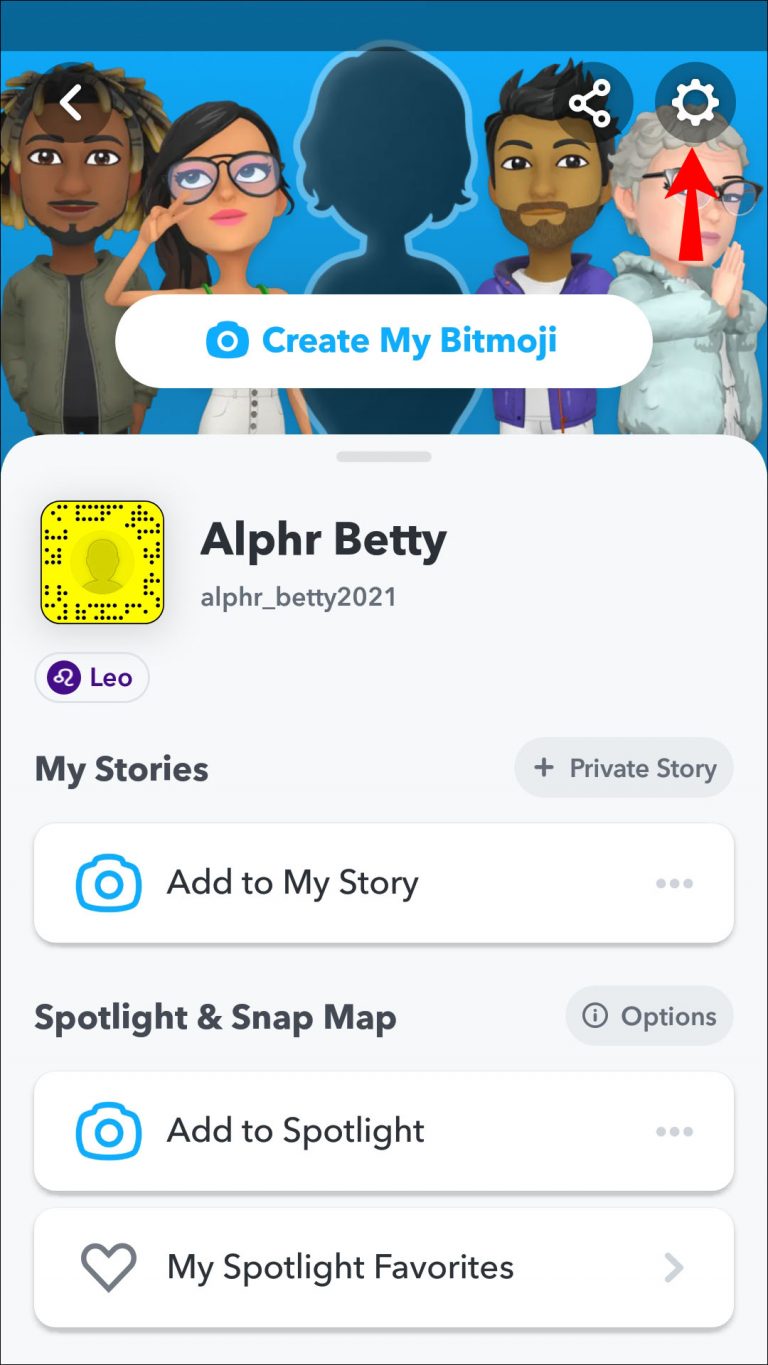Viewport: 768px width, 1365px height.
Task: Tap the info icon inside Options
Action: click(597, 1016)
